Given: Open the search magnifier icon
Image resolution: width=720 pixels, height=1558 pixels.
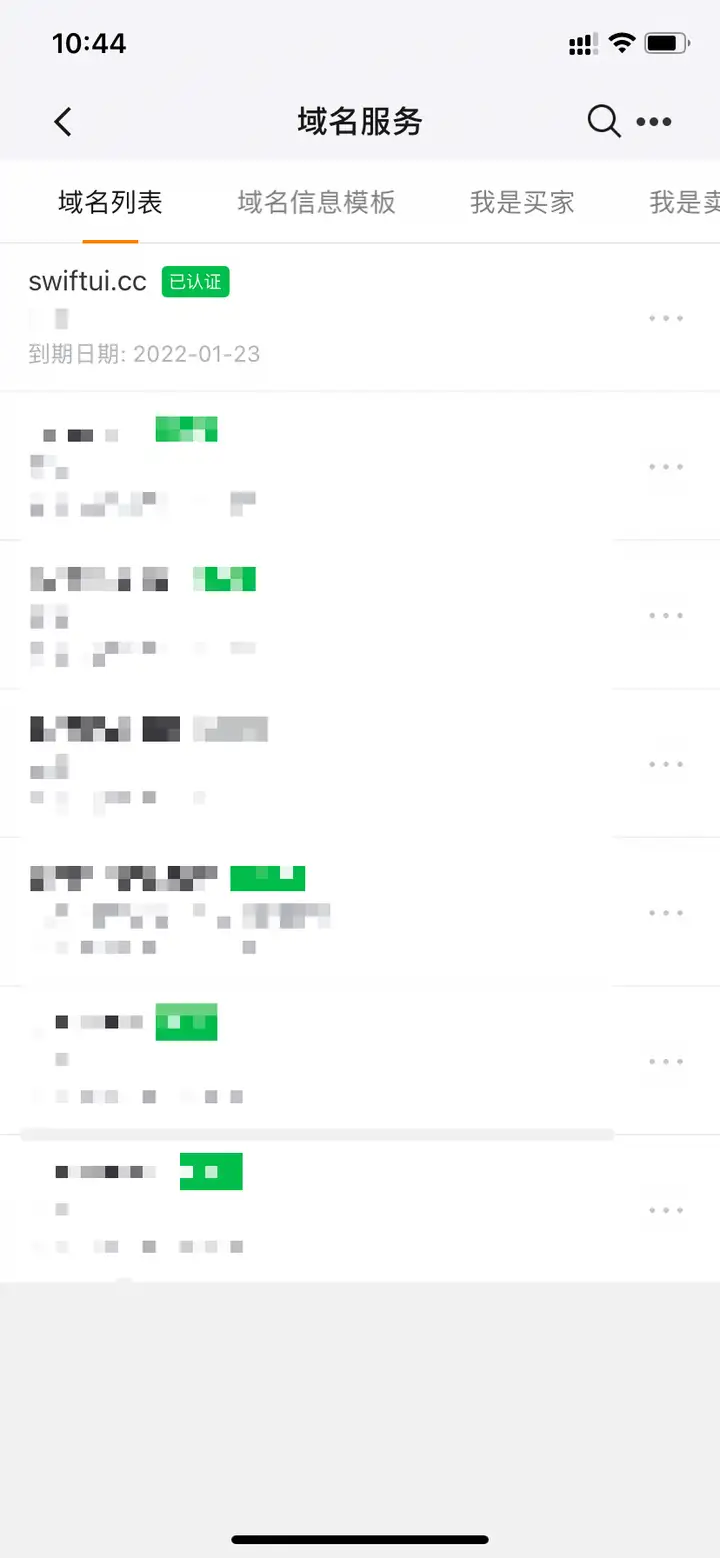Looking at the screenshot, I should (603, 121).
